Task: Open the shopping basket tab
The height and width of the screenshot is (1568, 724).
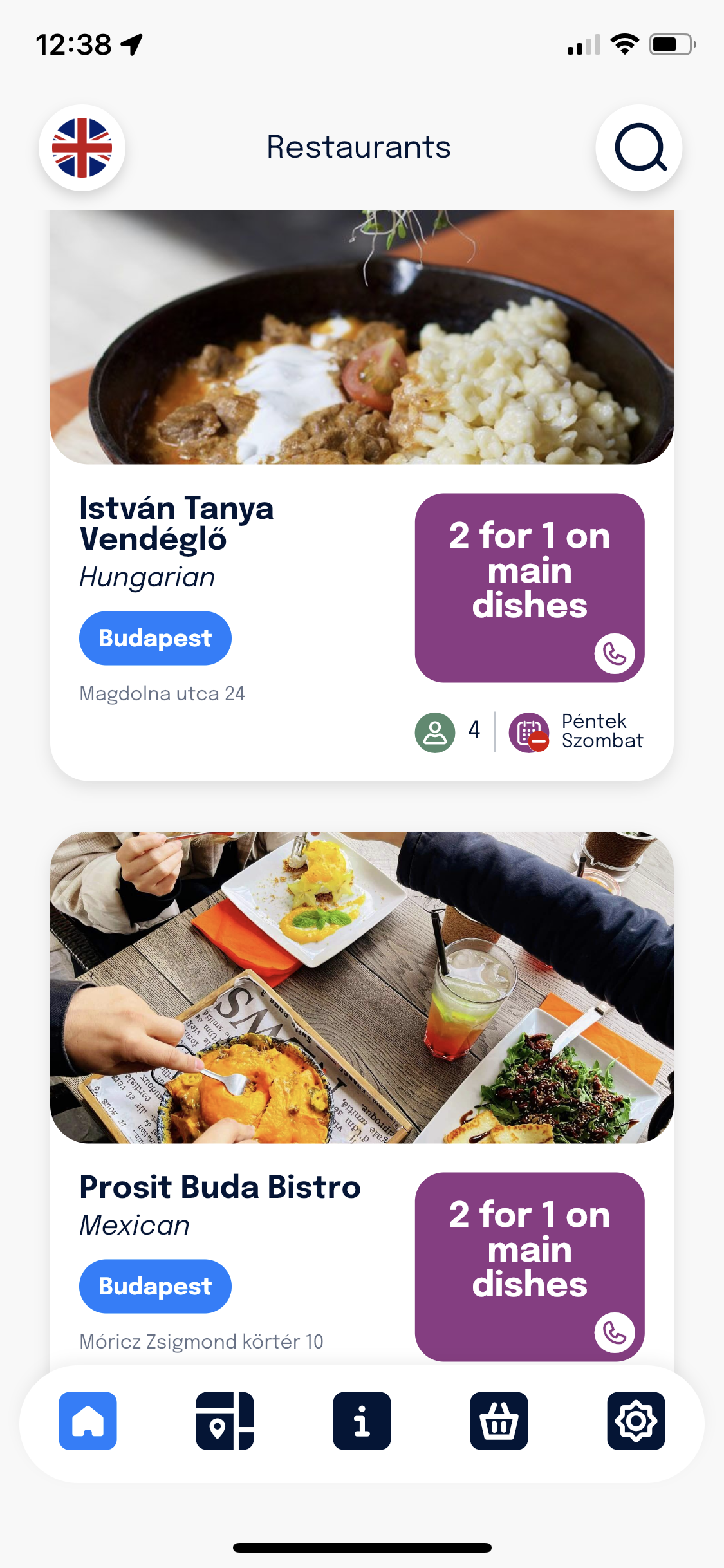Action: [x=499, y=1421]
